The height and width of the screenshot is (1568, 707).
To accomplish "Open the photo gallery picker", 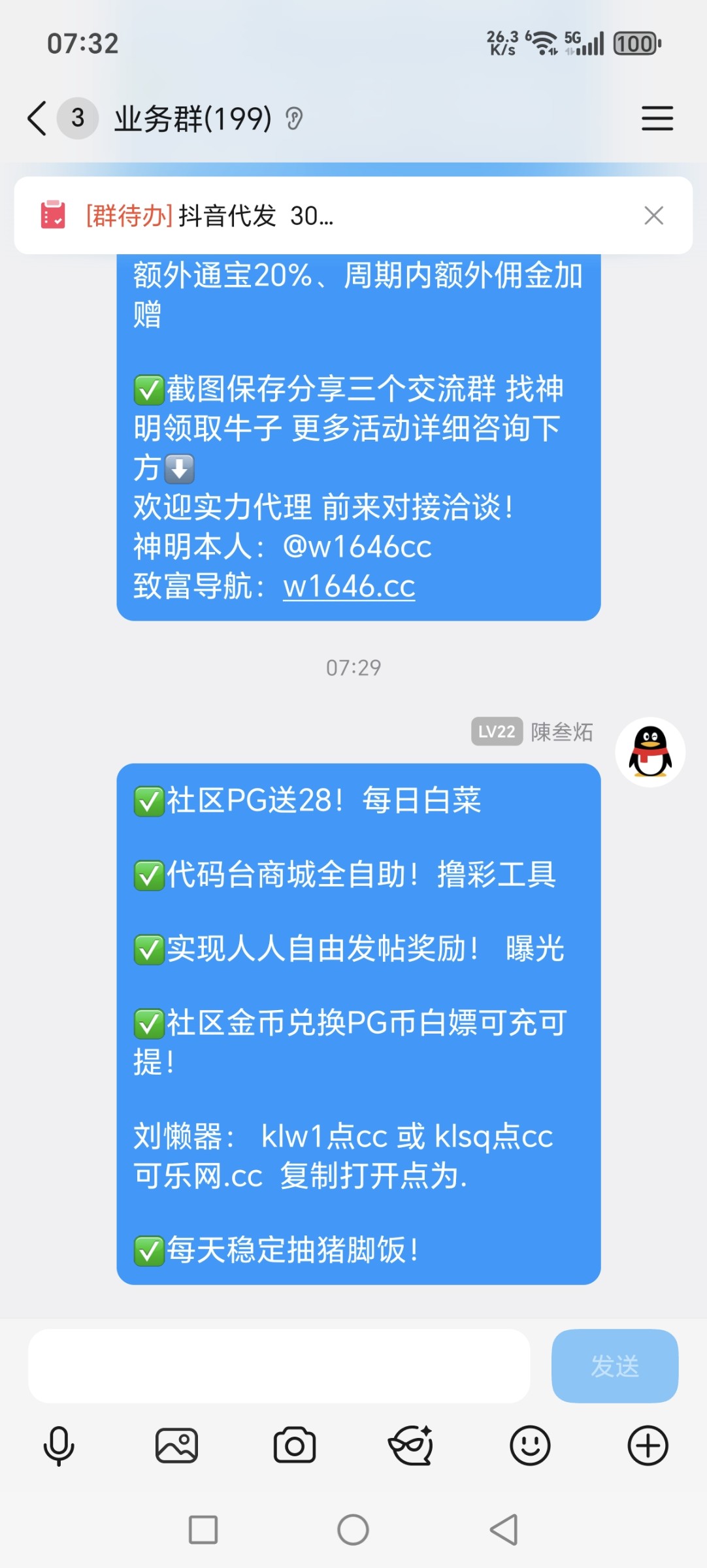I will 176,1445.
